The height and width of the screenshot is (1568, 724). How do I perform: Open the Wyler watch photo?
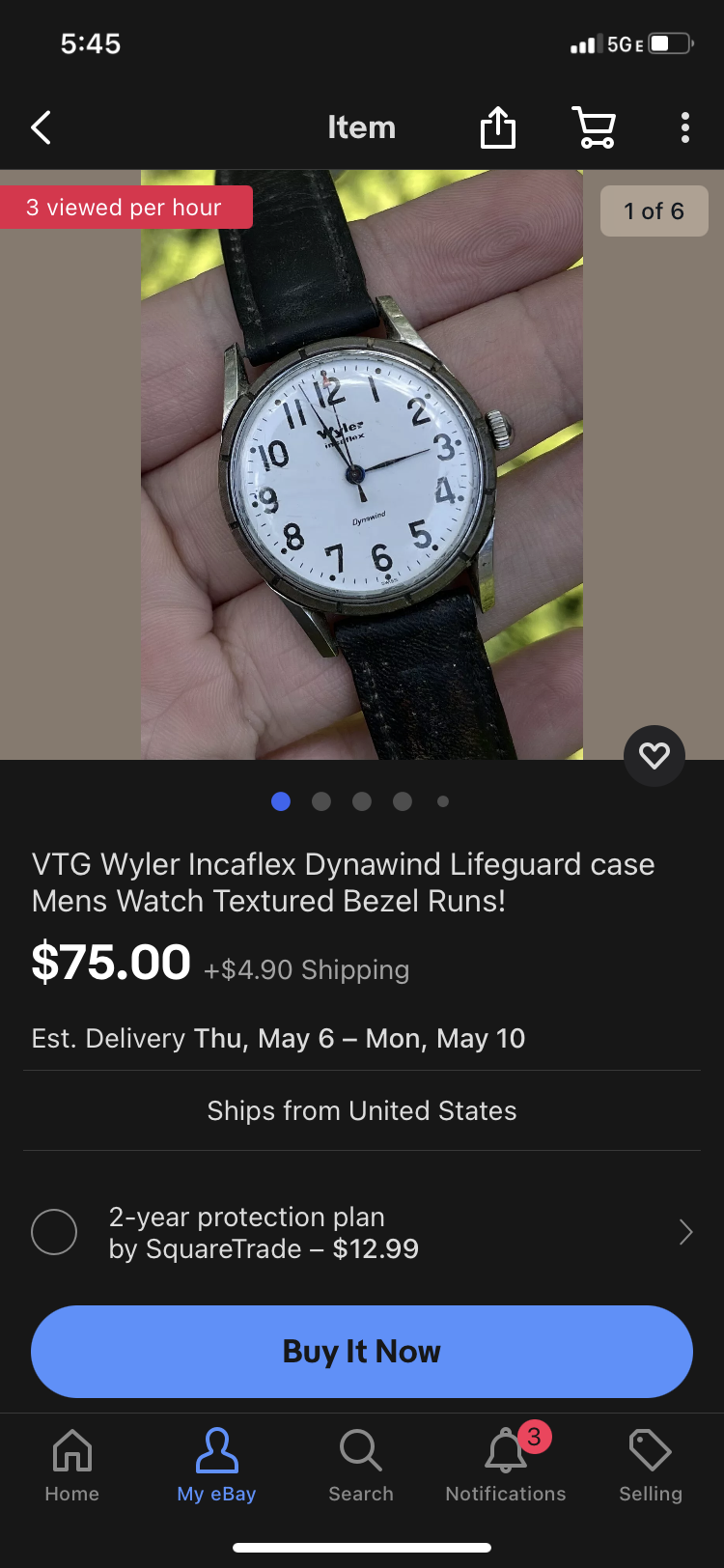pyautogui.click(x=362, y=464)
